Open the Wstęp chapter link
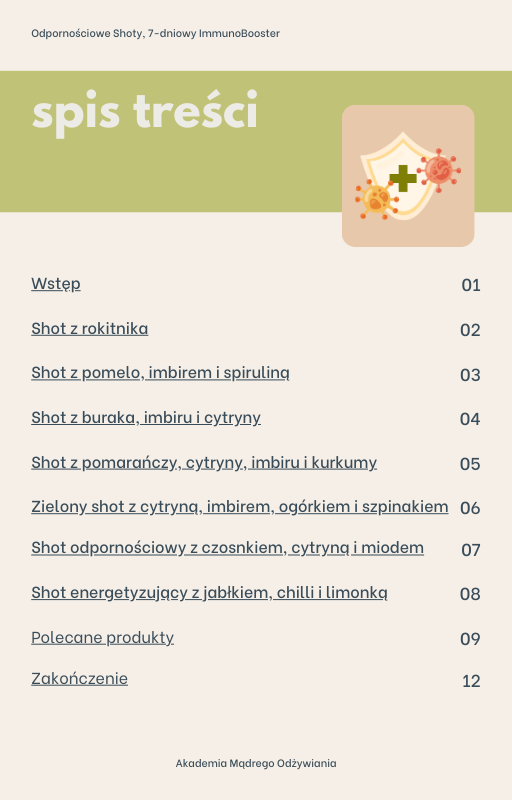This screenshot has width=512, height=800. point(56,284)
